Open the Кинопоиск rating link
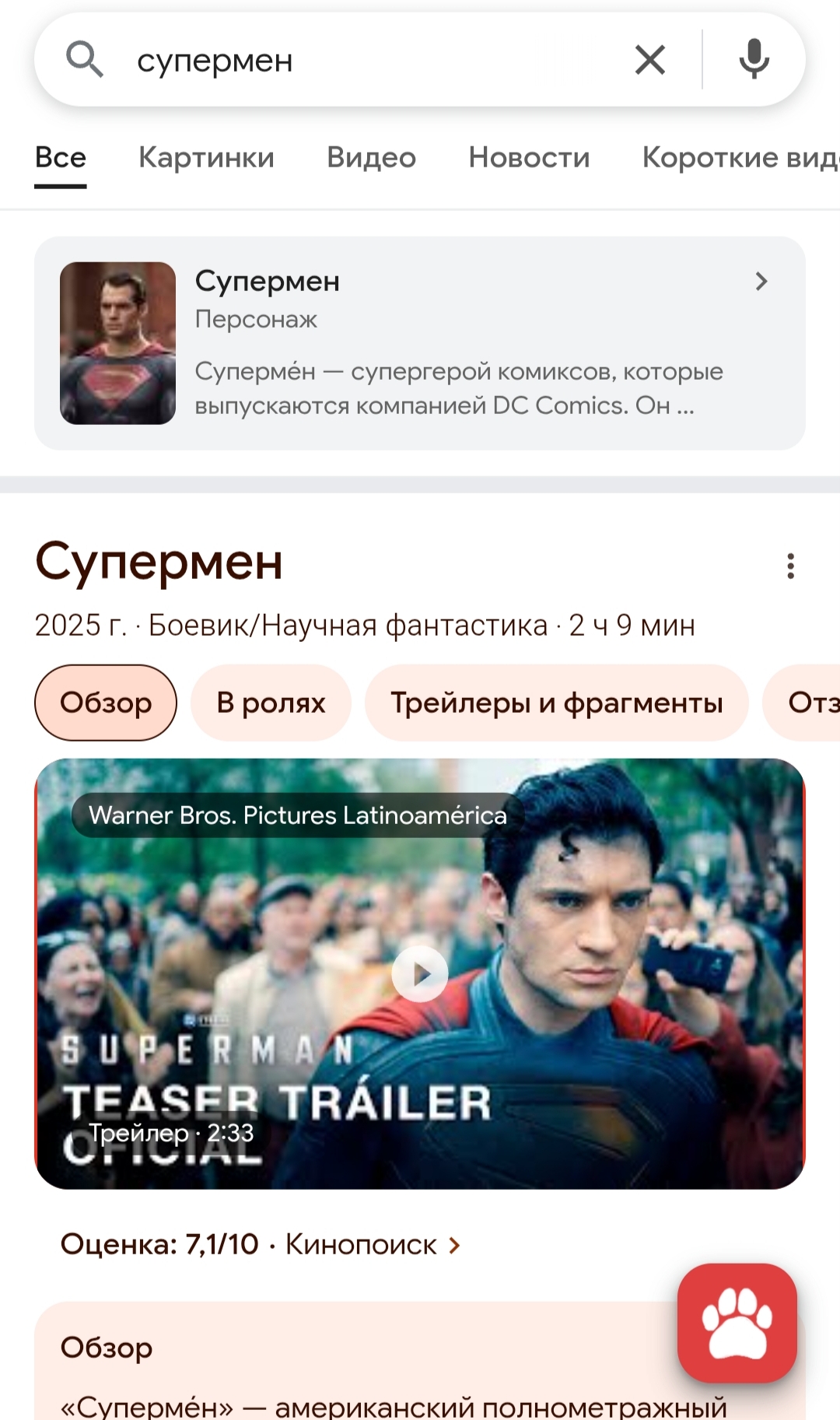840x1420 pixels. tap(372, 1244)
